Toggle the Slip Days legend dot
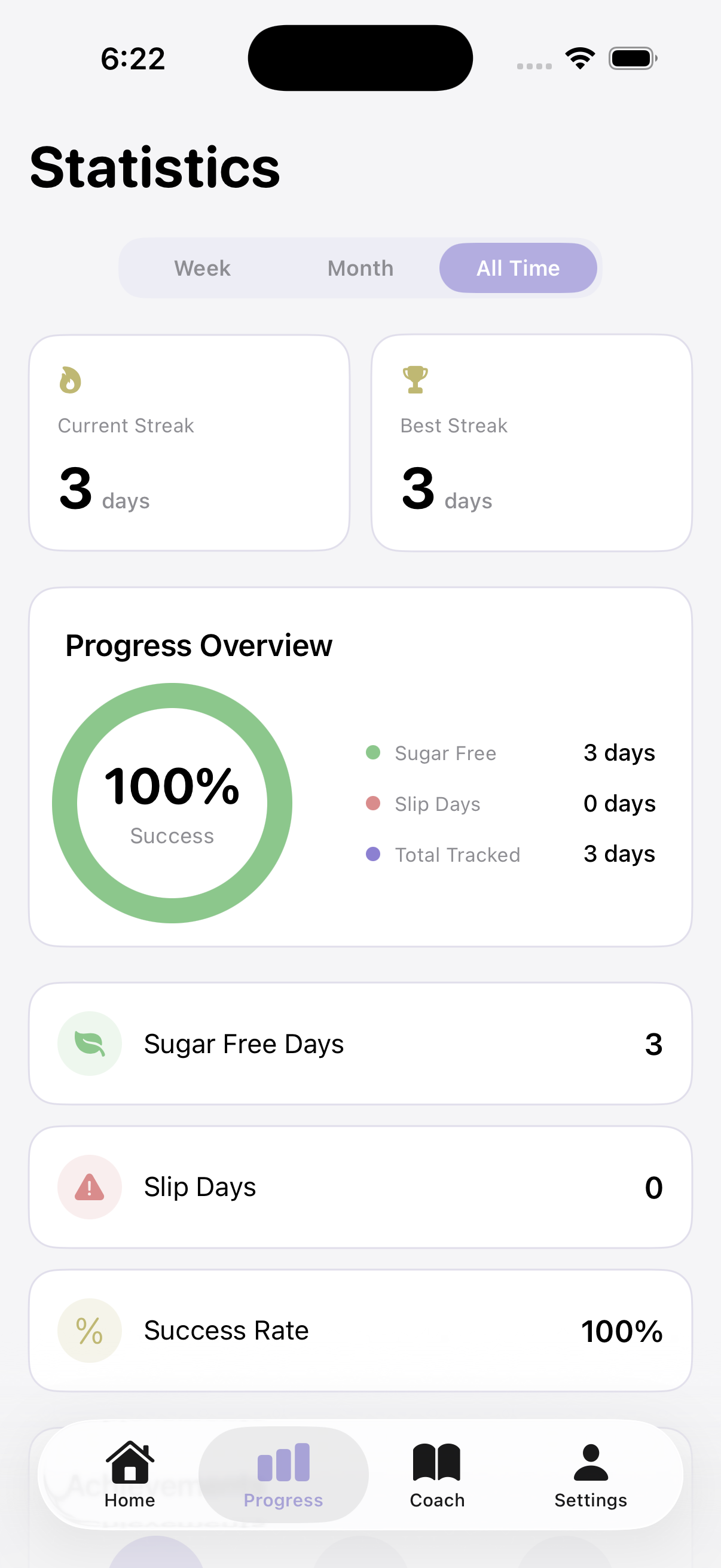The image size is (721, 1568). click(x=374, y=804)
